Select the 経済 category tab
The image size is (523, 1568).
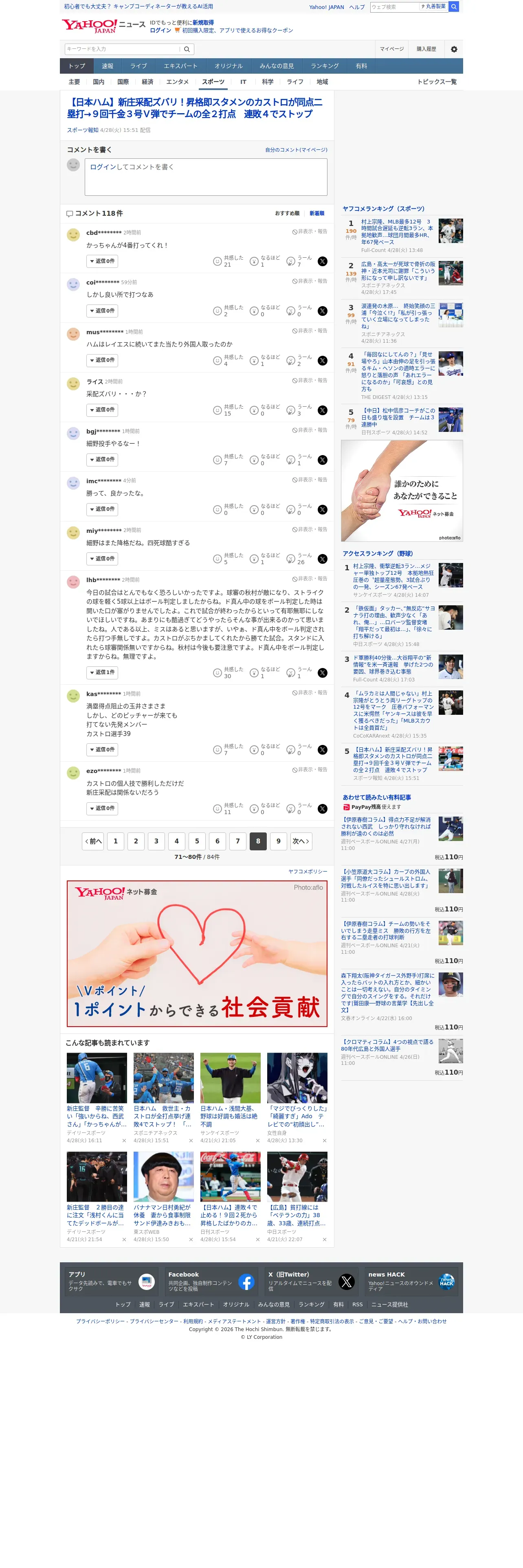click(147, 81)
